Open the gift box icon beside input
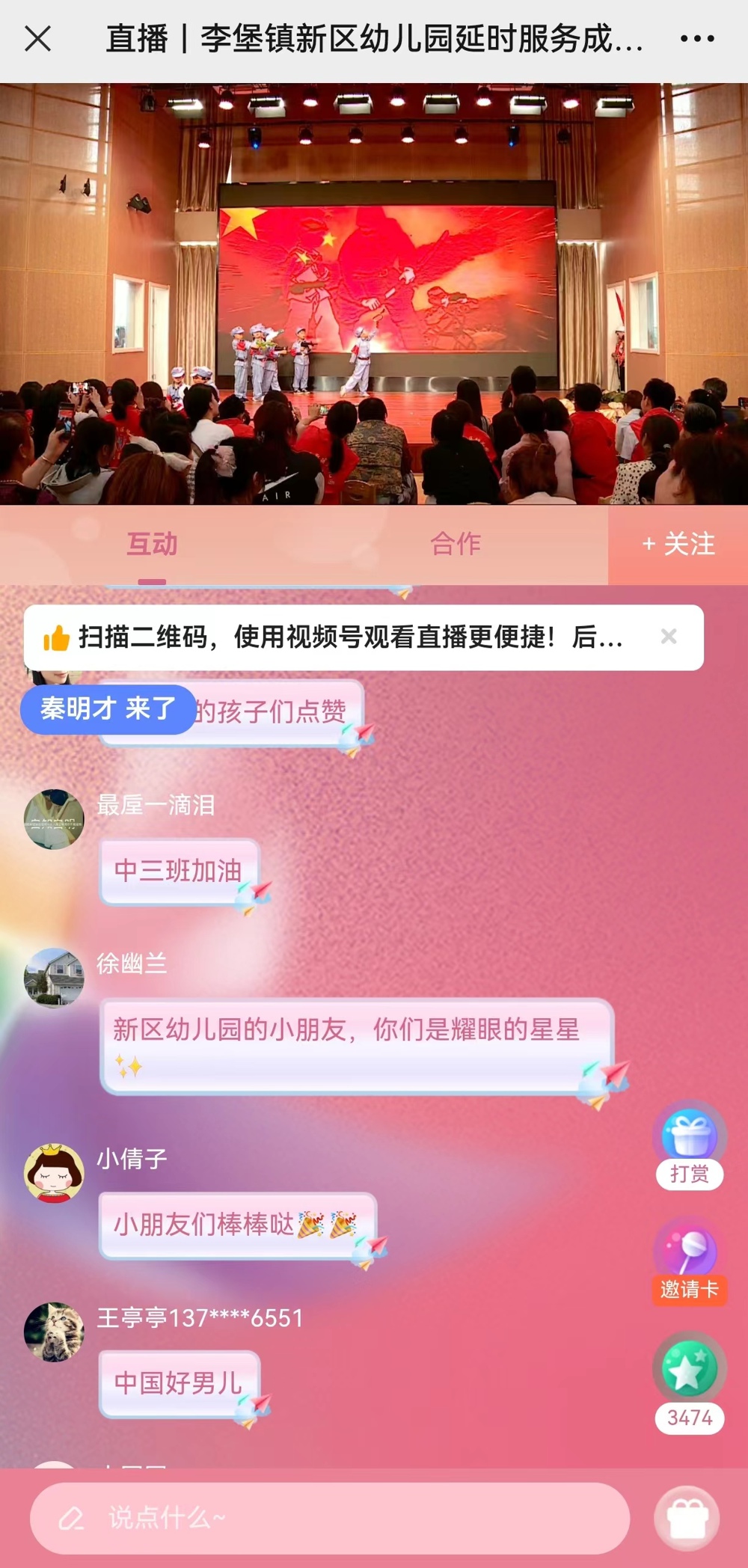 [687, 1519]
